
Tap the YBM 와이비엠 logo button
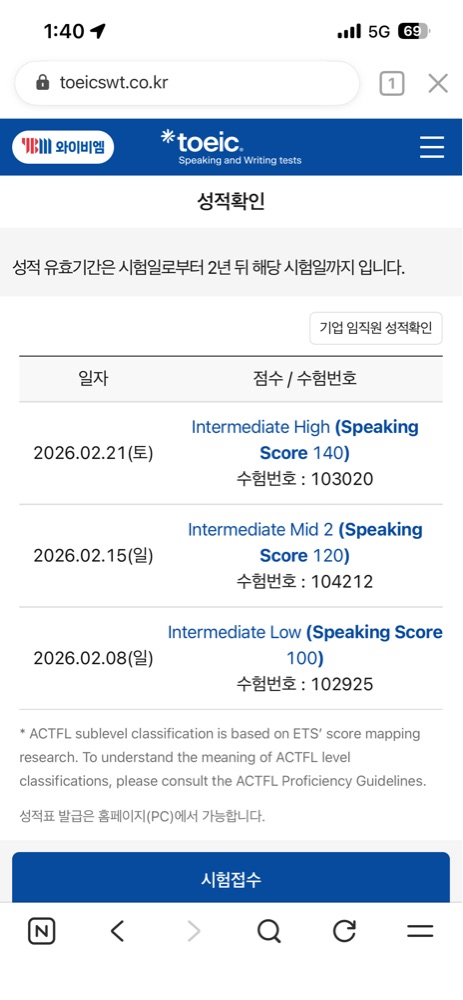(63, 147)
